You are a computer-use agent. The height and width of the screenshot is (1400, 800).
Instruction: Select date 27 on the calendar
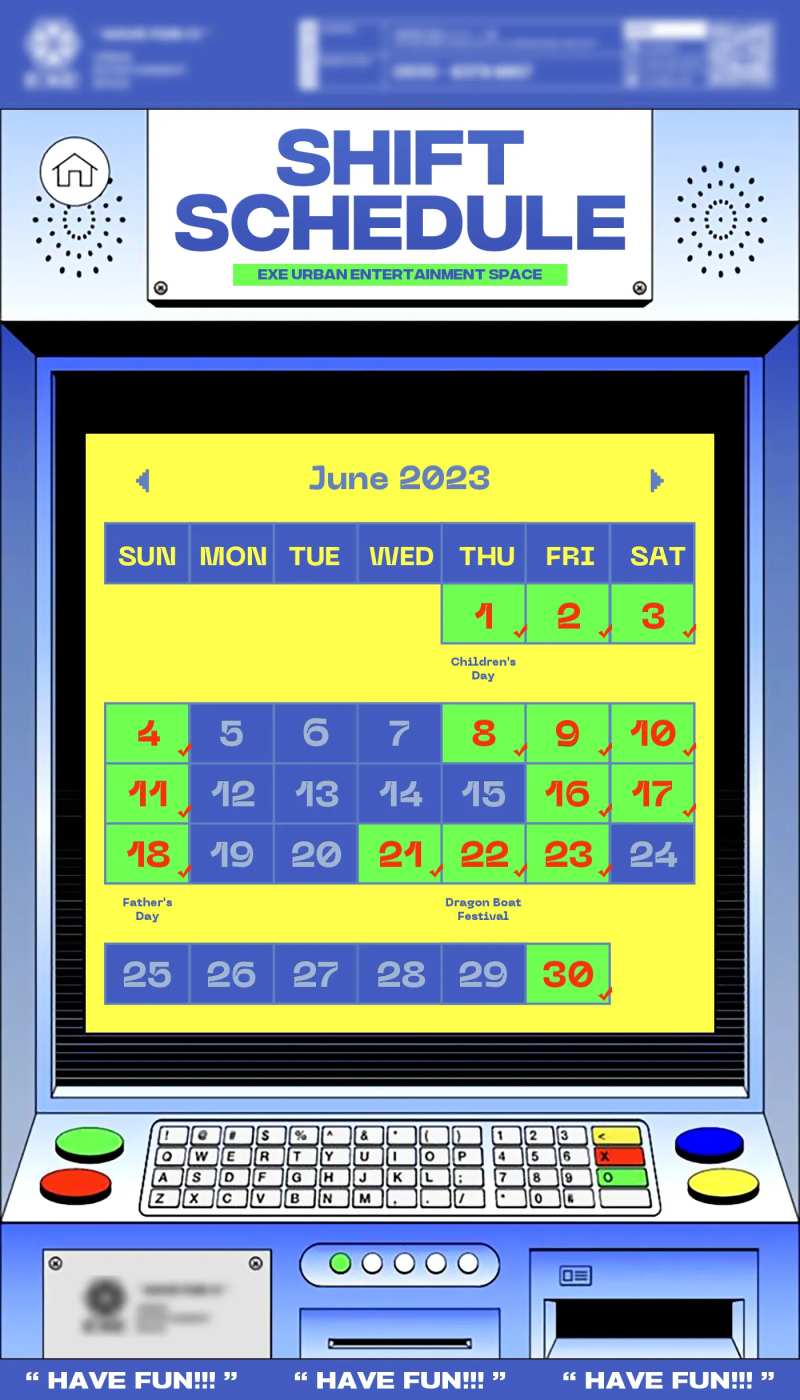[x=315, y=974]
